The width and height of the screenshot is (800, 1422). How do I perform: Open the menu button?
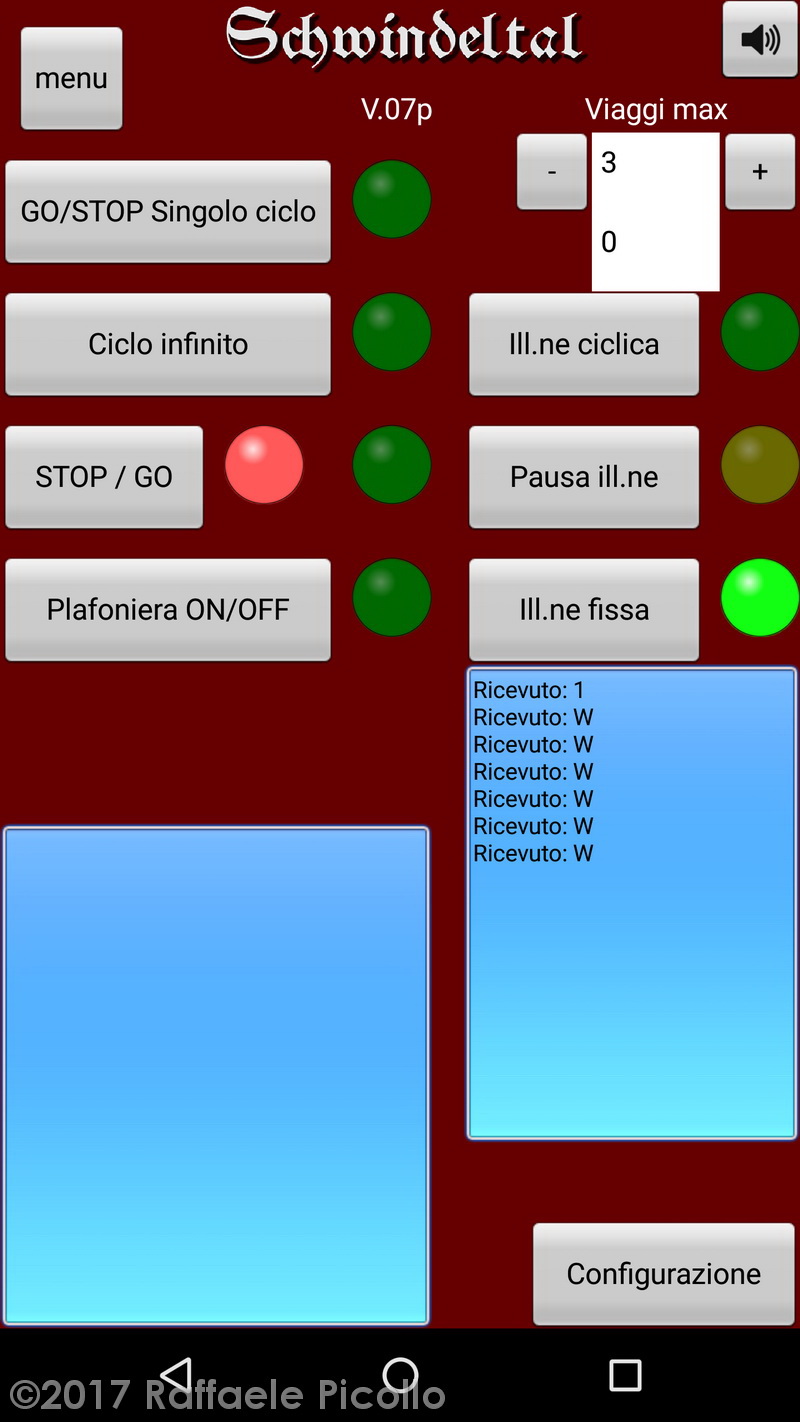click(x=71, y=78)
